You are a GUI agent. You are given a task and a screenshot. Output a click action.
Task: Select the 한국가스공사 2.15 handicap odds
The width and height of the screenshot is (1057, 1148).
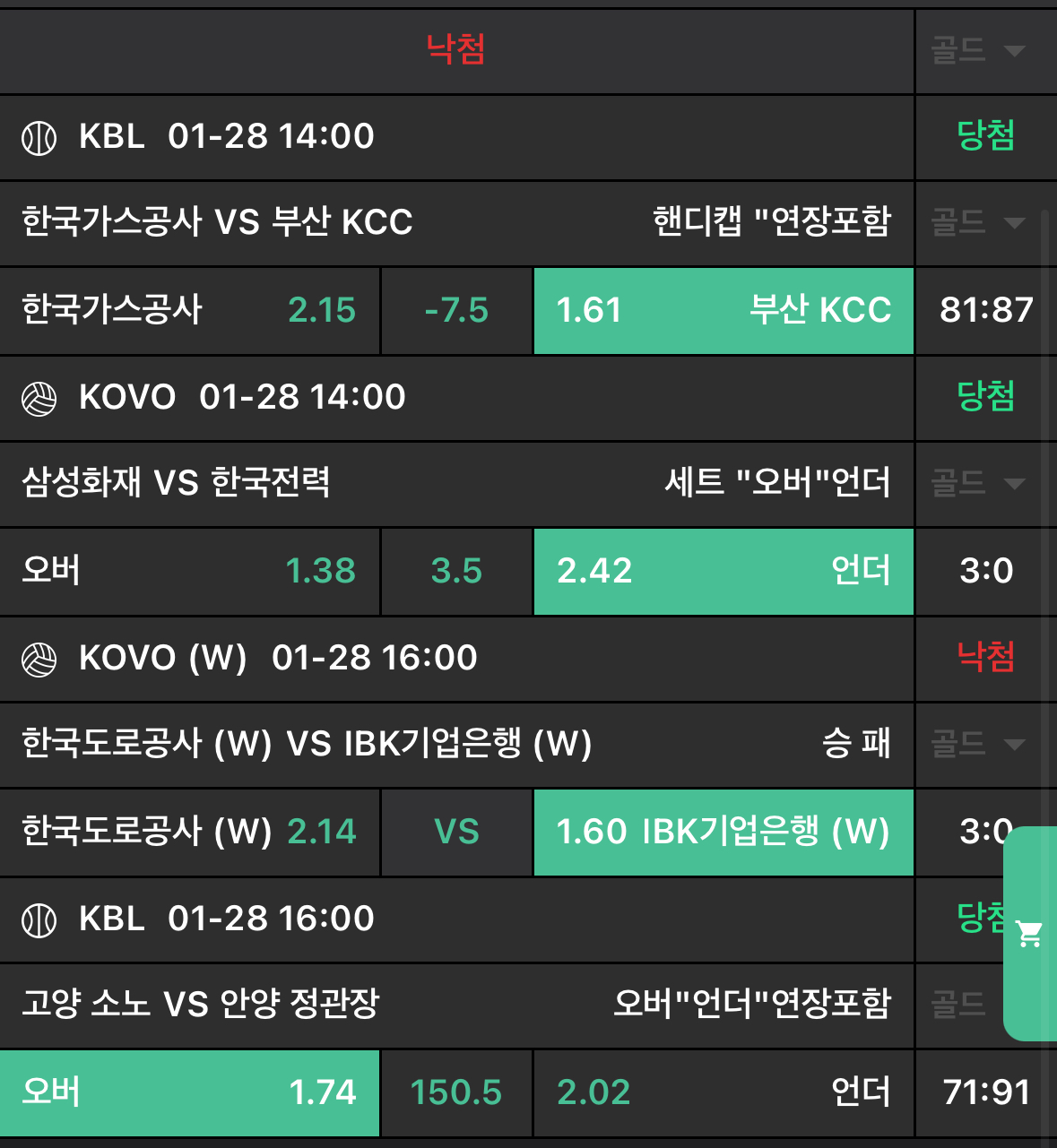coord(189,311)
